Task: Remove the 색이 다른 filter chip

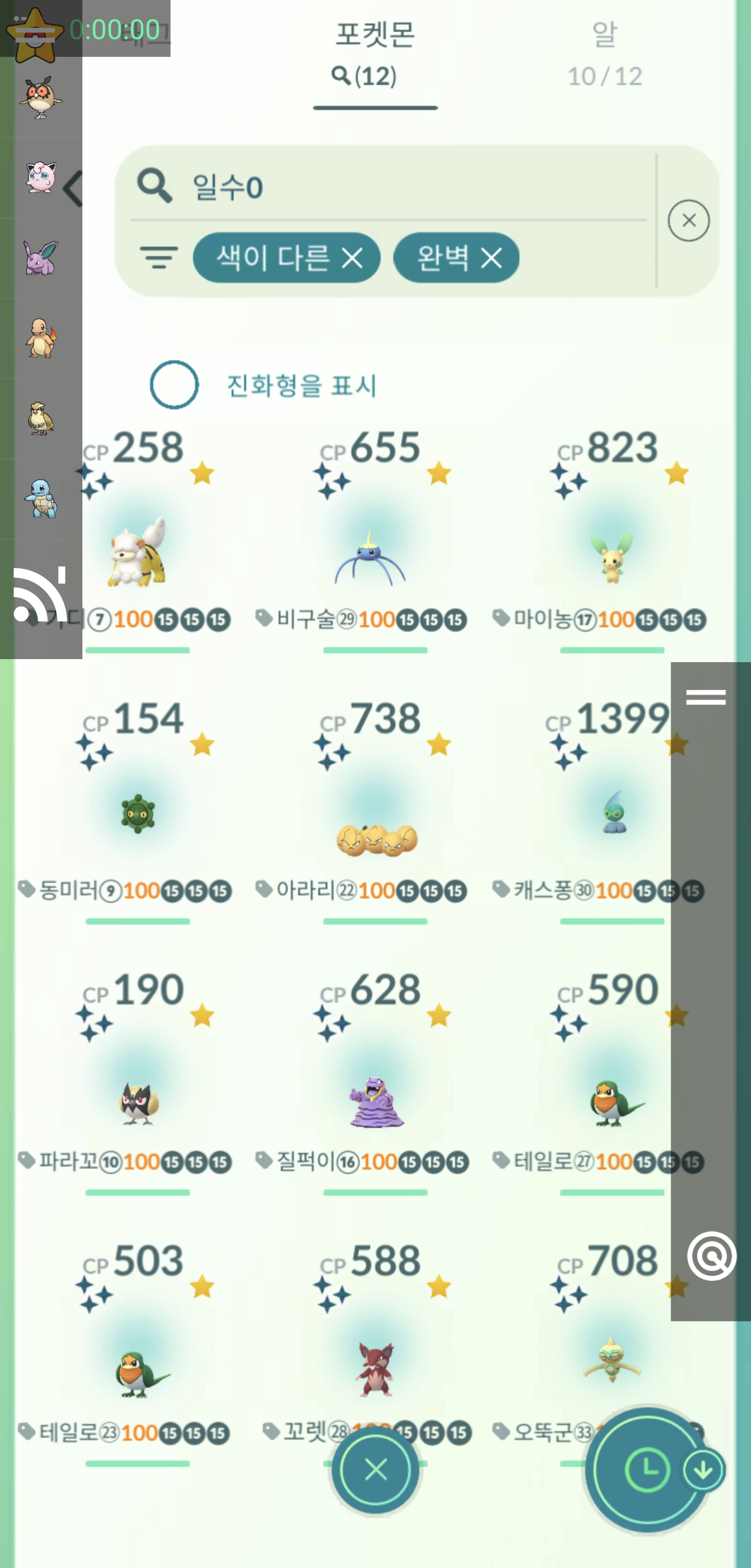Action: pos(353,258)
